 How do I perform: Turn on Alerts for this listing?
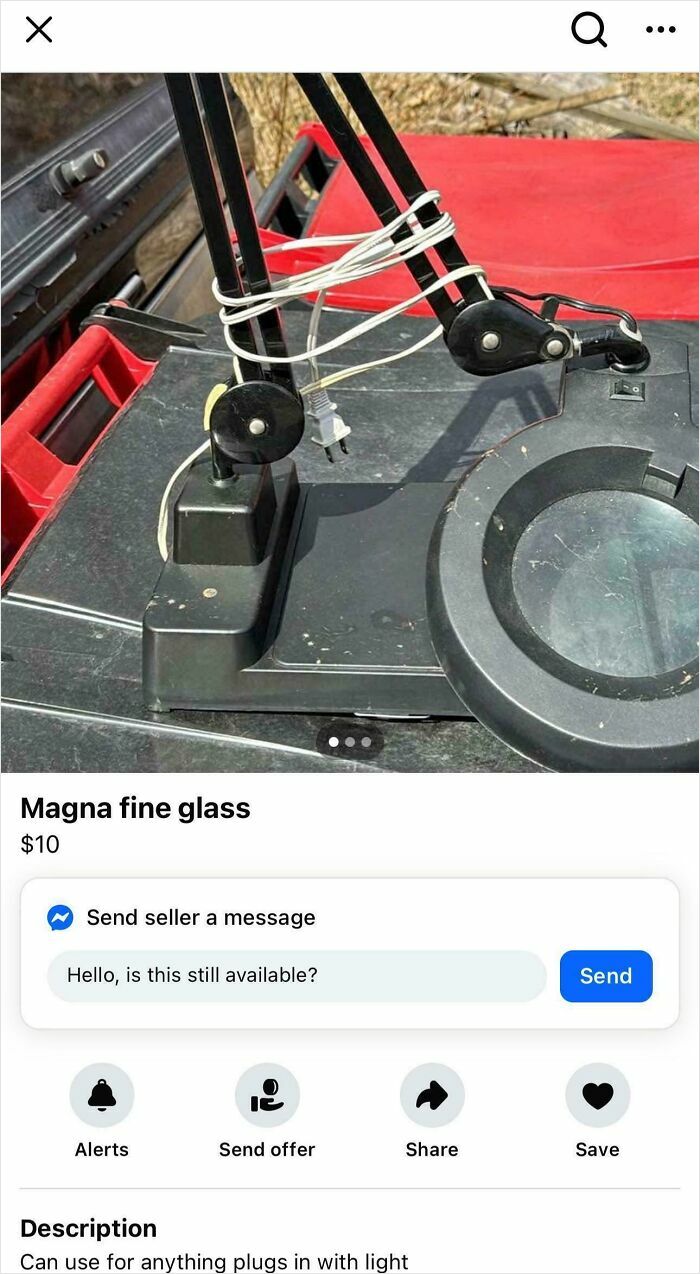[102, 1096]
